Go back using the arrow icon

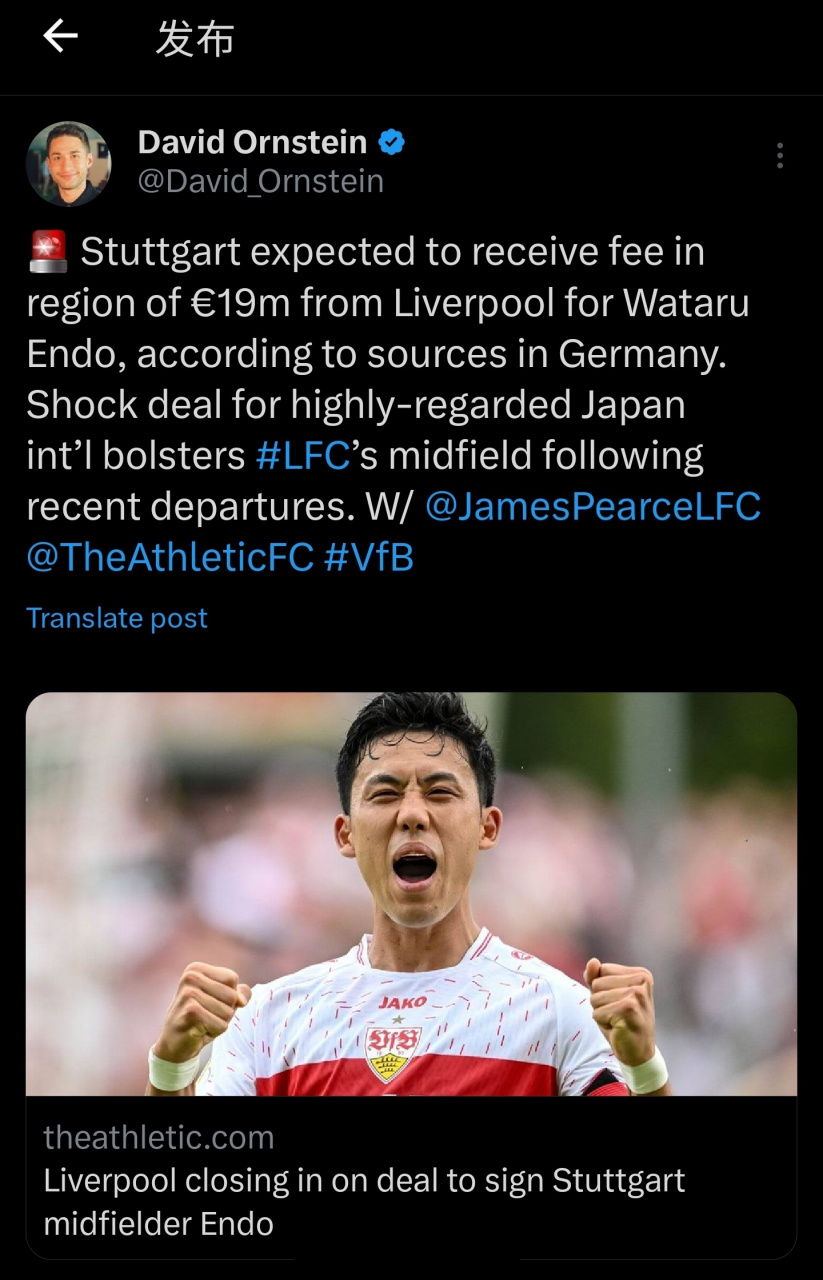tap(61, 38)
